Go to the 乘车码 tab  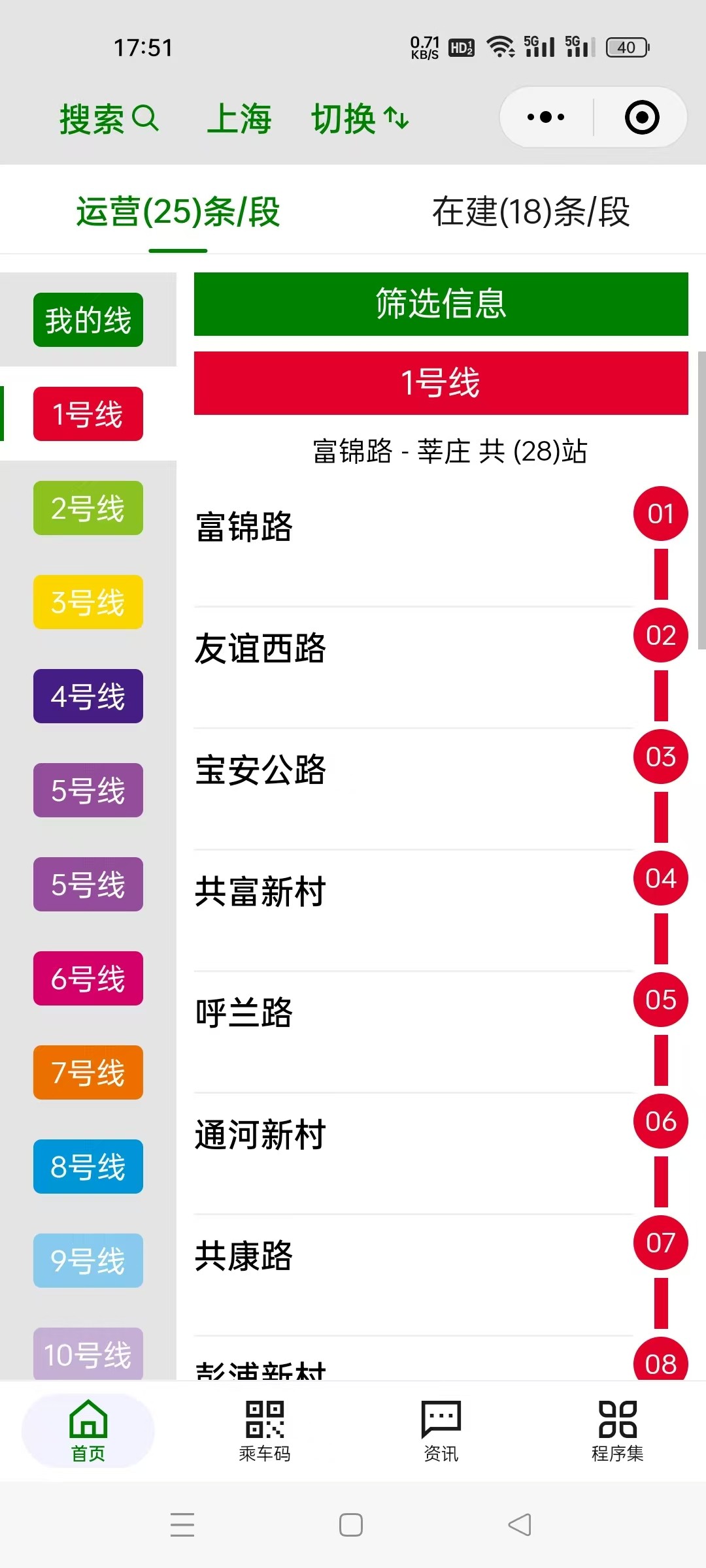click(265, 1431)
